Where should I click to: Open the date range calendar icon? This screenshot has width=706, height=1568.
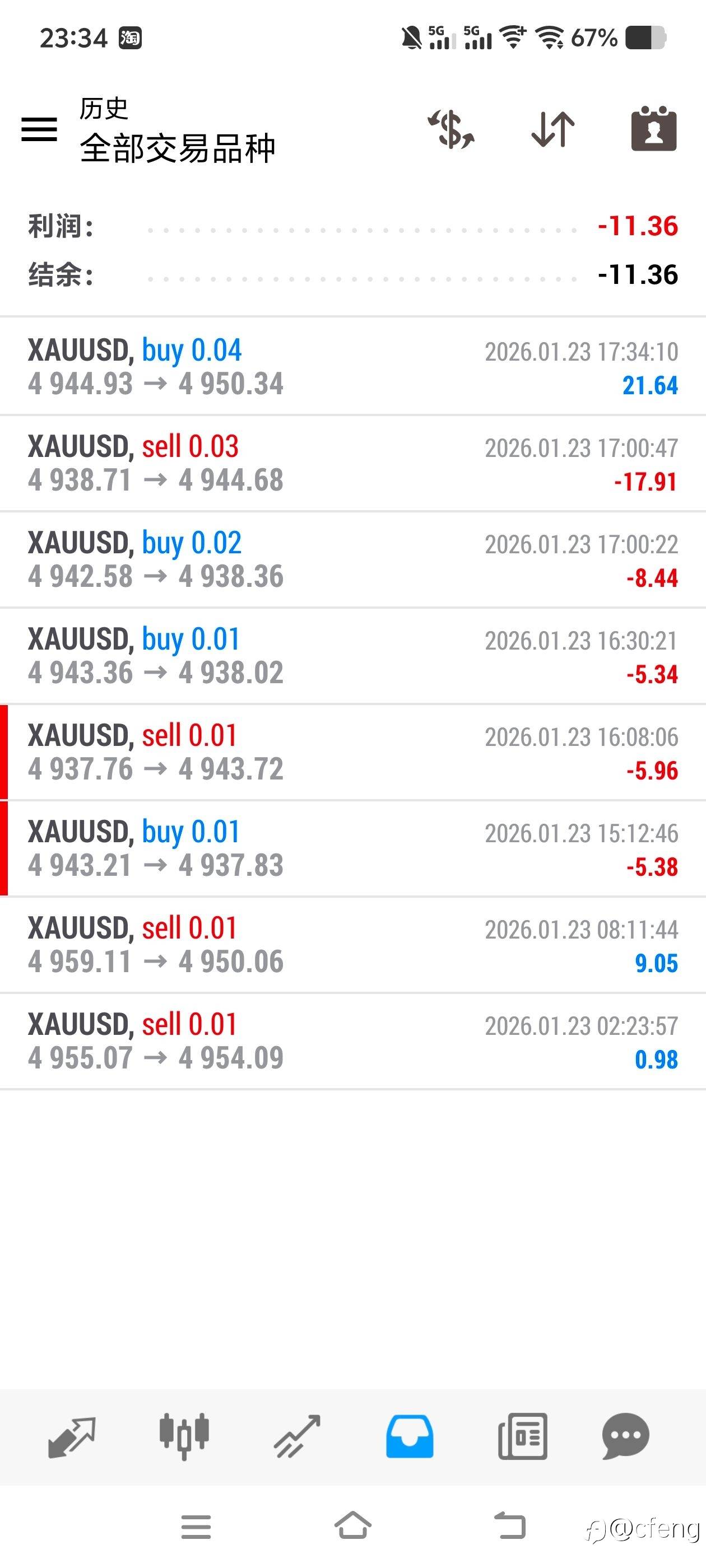tap(654, 130)
